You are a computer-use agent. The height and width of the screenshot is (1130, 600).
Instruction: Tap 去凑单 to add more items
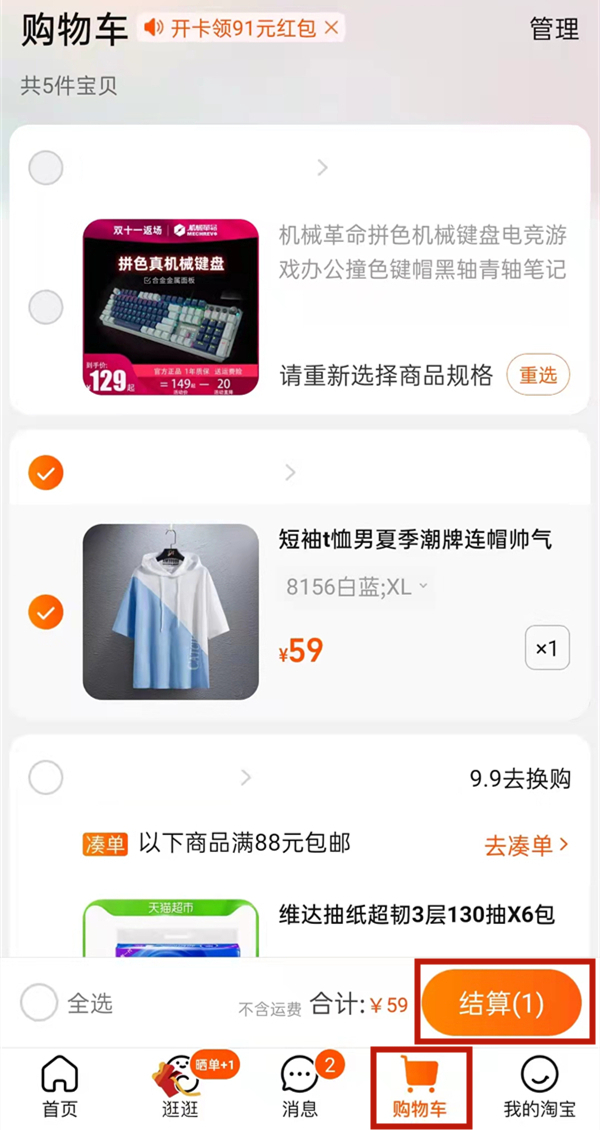(526, 845)
